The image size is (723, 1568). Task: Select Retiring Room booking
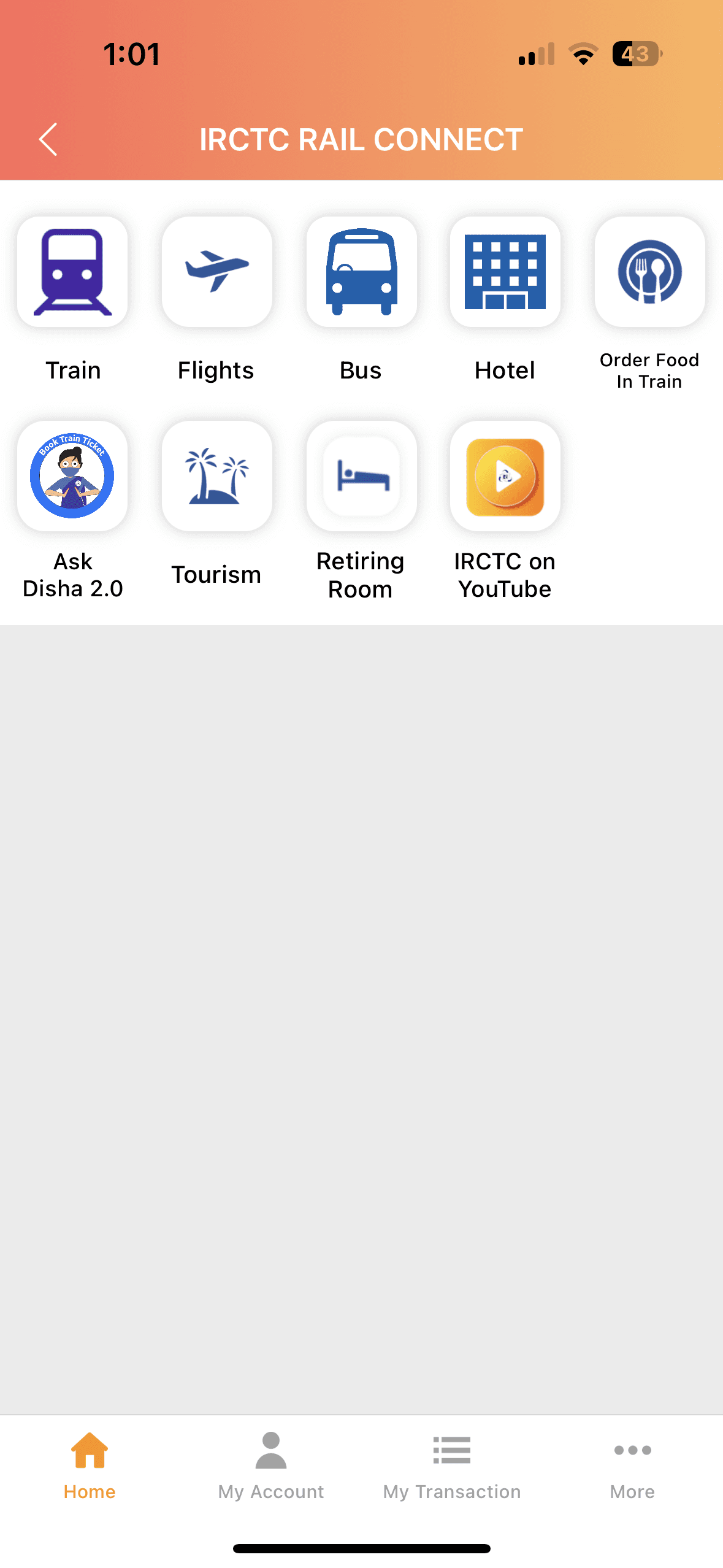click(x=361, y=477)
